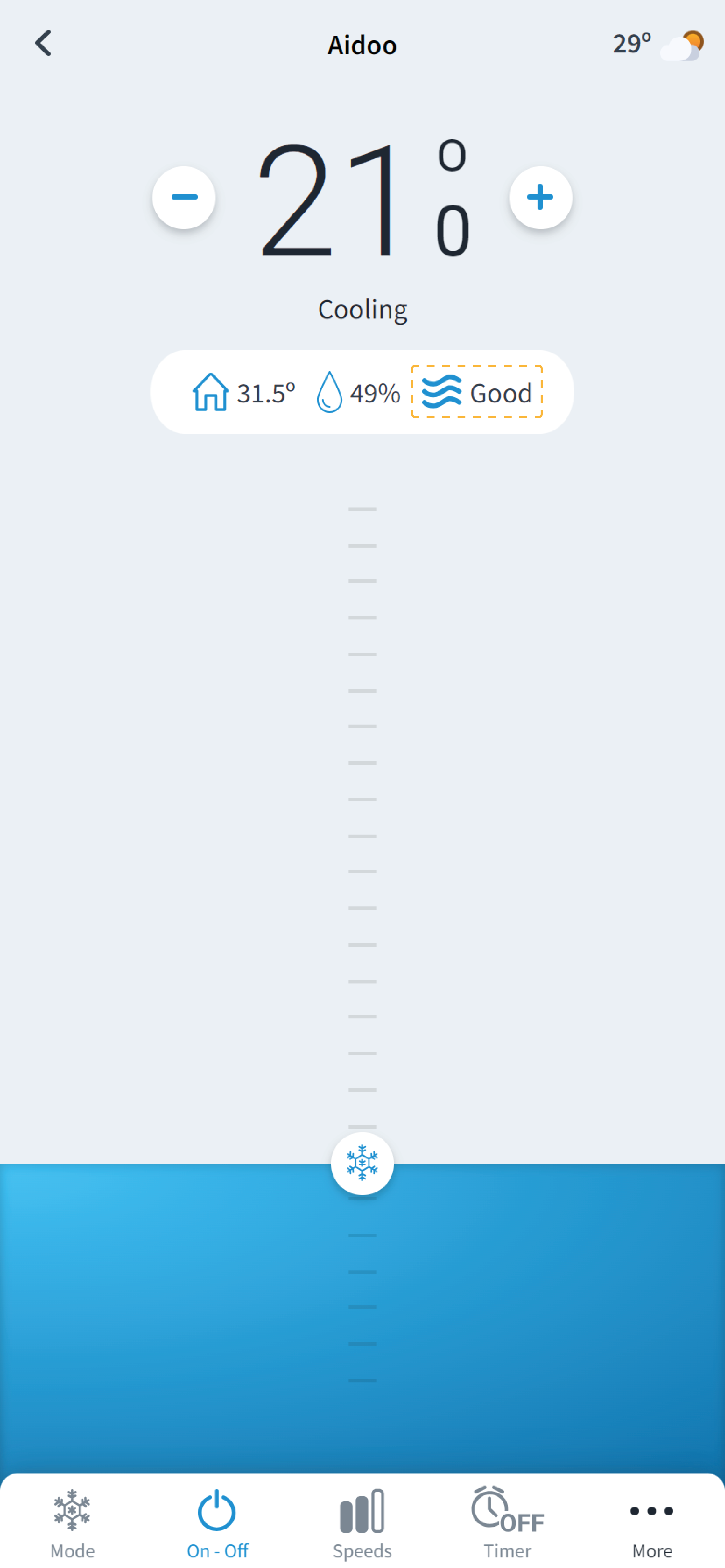Open the Good air quality details
This screenshot has height=1568, width=725.
pos(477,392)
